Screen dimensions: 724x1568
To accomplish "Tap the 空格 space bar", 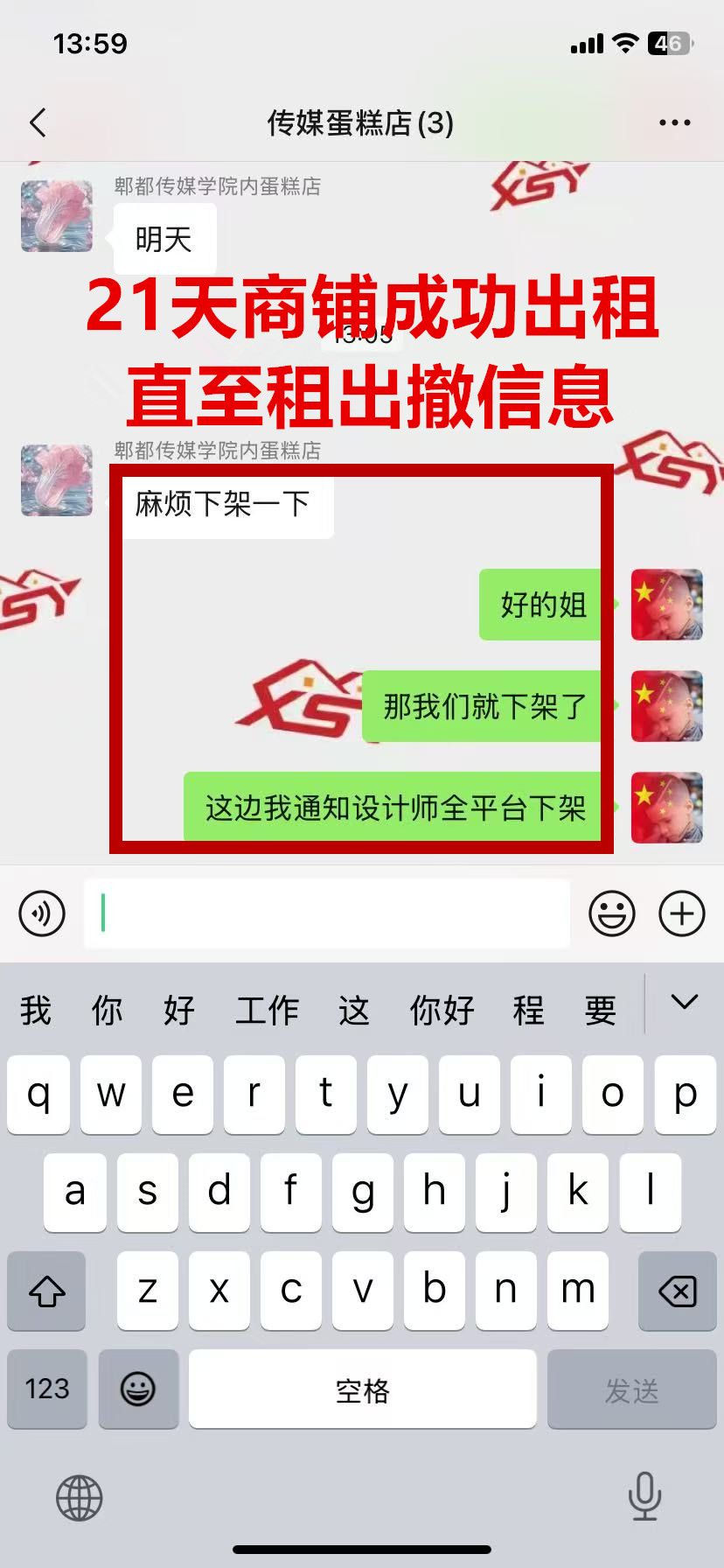I will click(x=362, y=1389).
